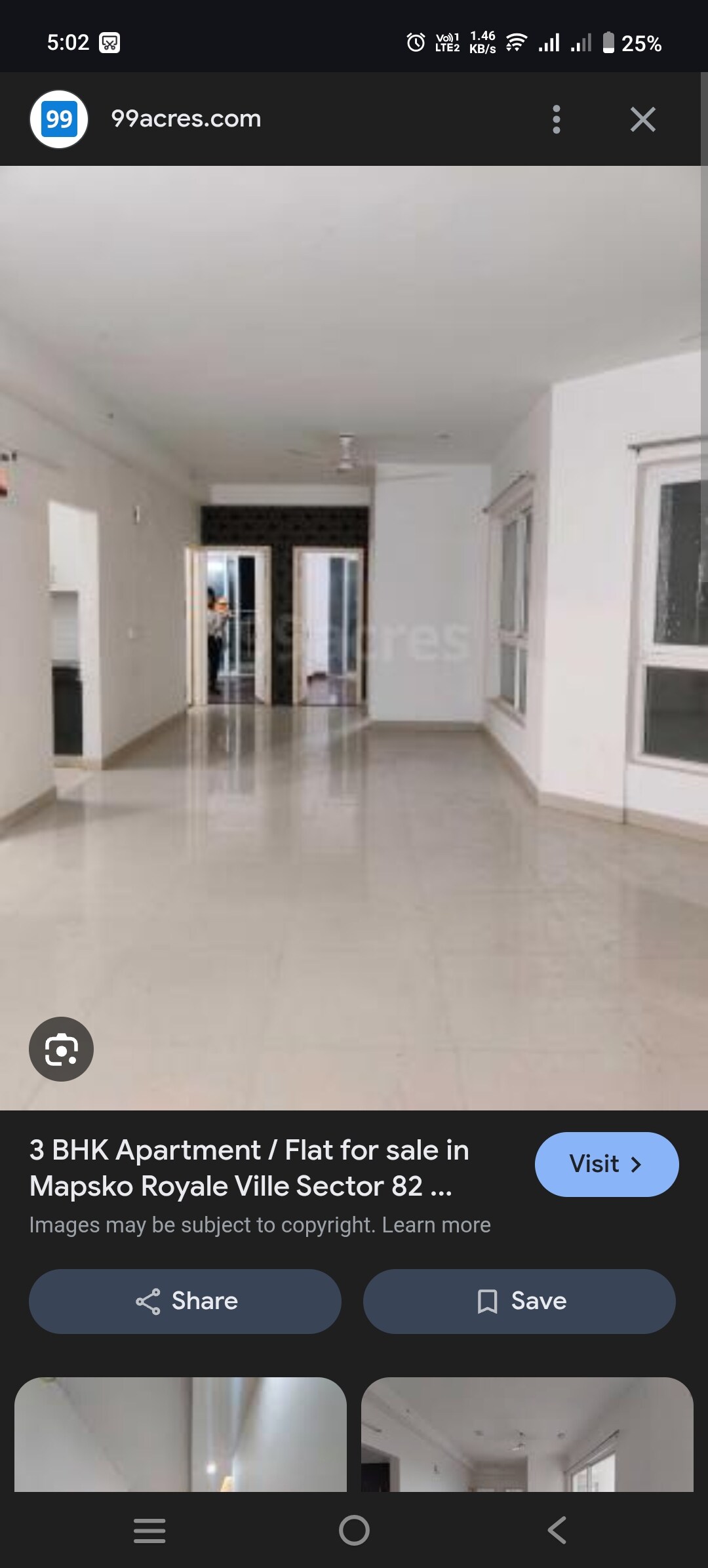The image size is (708, 1568).
Task: Share this apartment image
Action: coord(185,1301)
